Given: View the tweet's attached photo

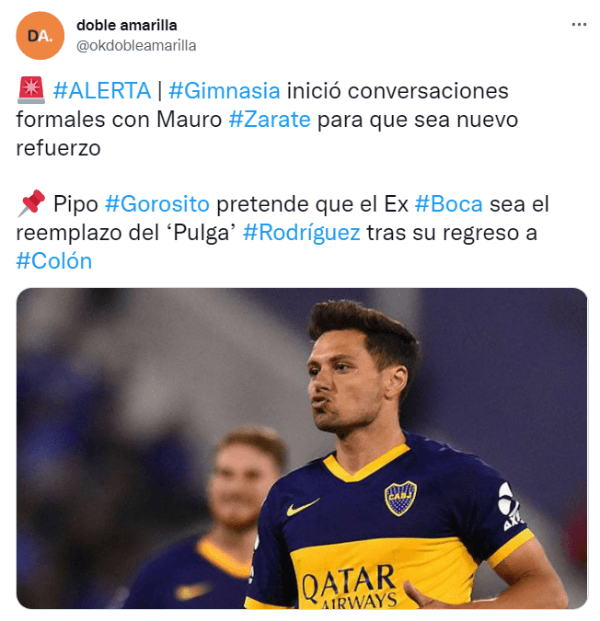Looking at the screenshot, I should pyautogui.click(x=301, y=448).
